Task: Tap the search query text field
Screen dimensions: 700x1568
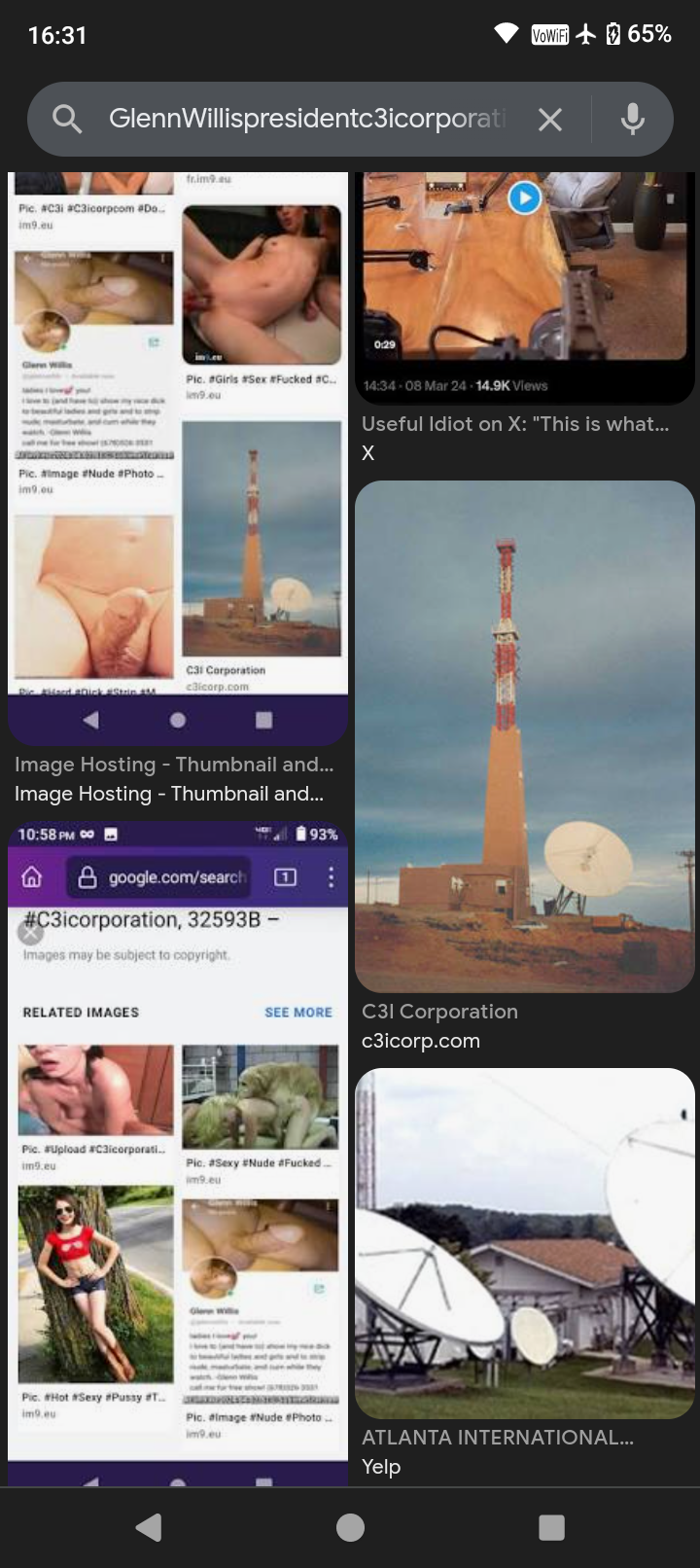Action: click(x=306, y=119)
